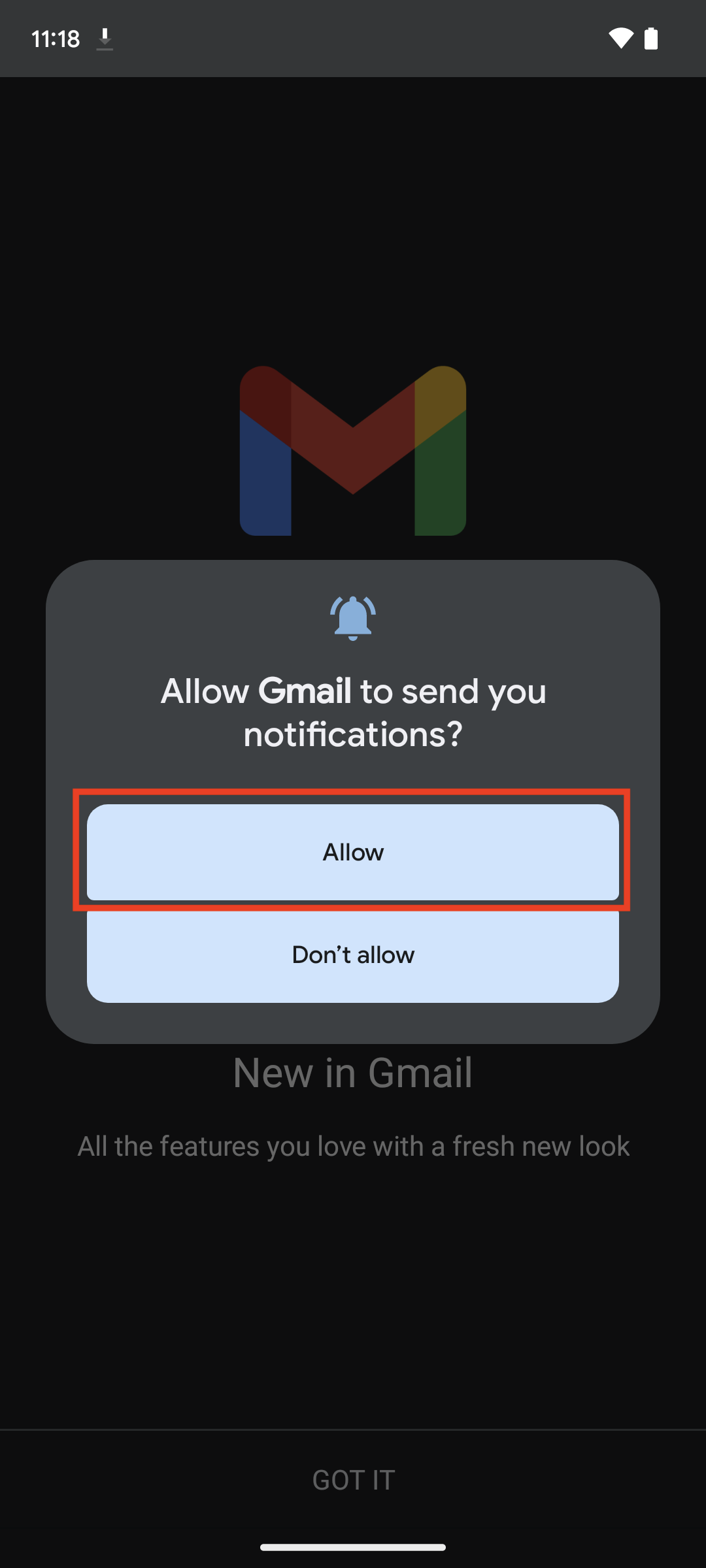Allow Gmail to send notifications
The height and width of the screenshot is (1568, 706).
tap(353, 852)
